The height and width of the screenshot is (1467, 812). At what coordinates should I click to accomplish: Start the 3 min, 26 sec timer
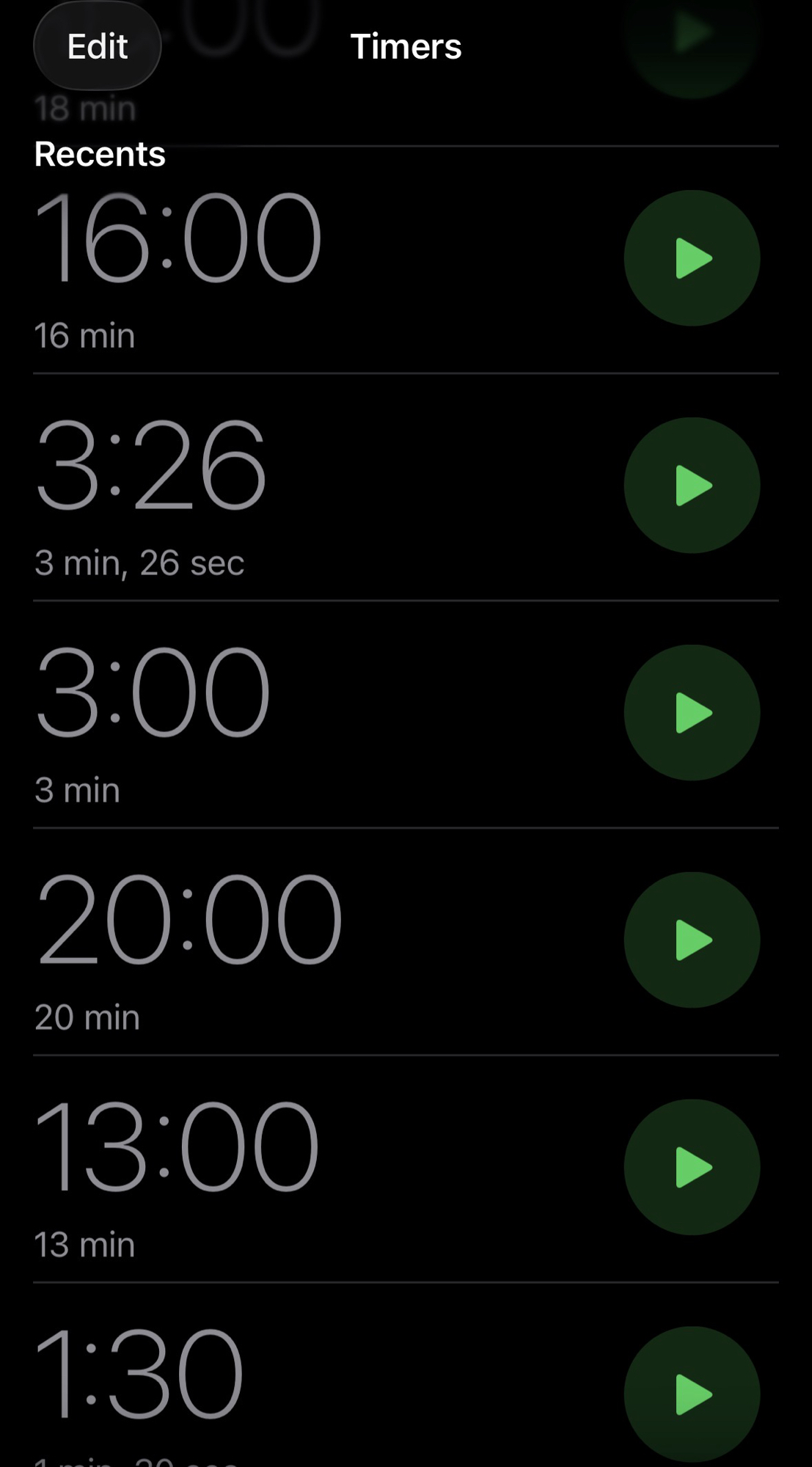coord(692,486)
